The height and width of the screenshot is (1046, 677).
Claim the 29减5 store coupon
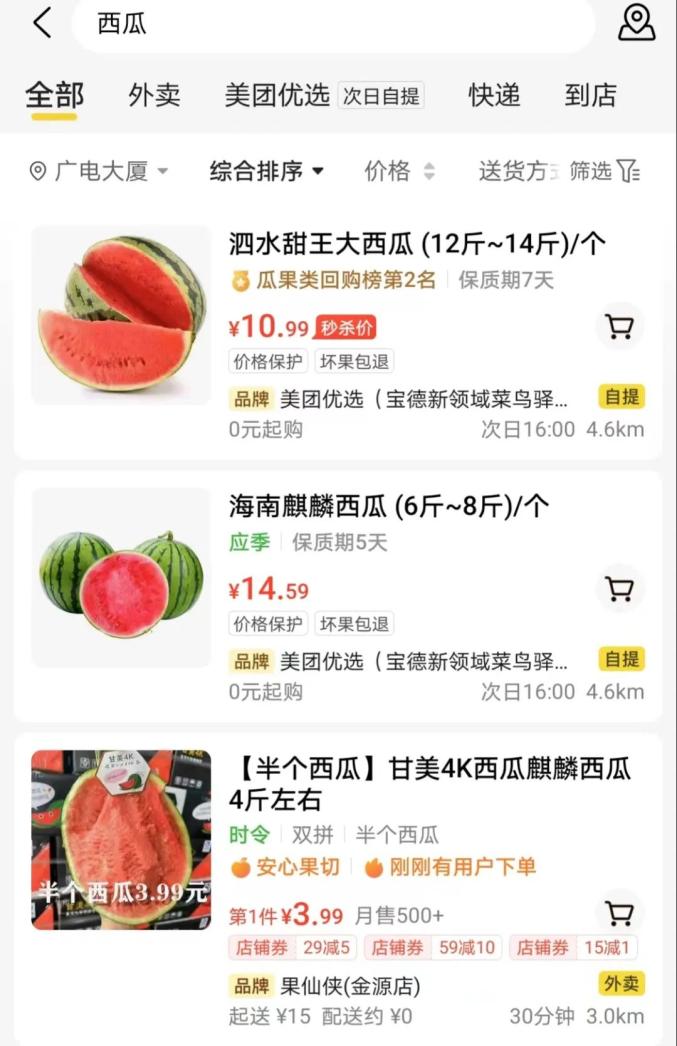click(291, 948)
